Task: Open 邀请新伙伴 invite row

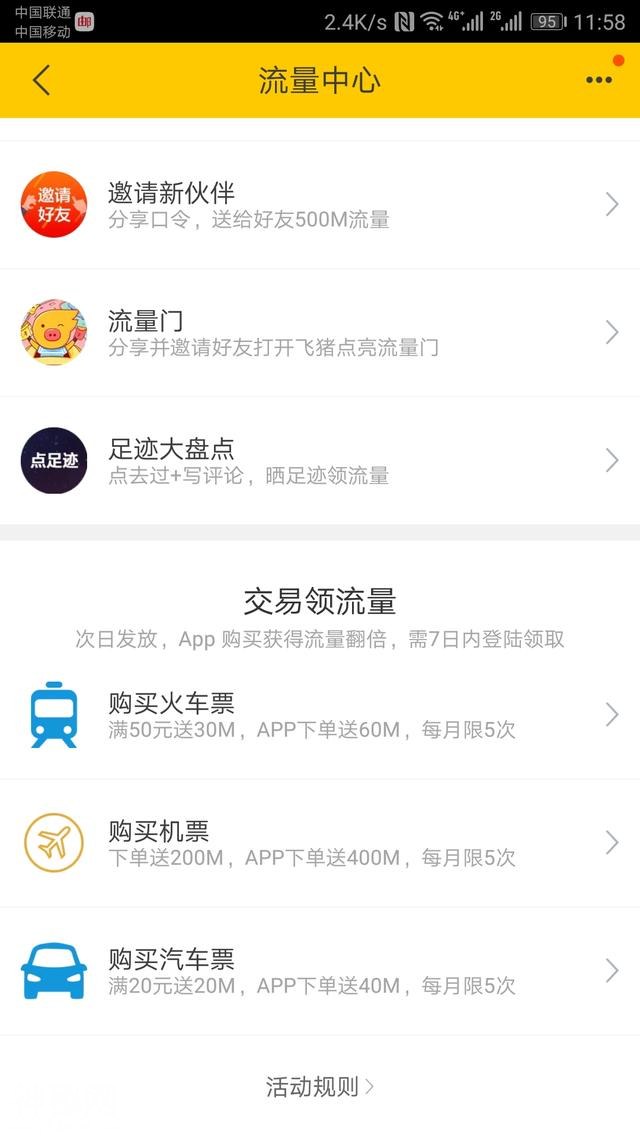Action: (x=320, y=205)
